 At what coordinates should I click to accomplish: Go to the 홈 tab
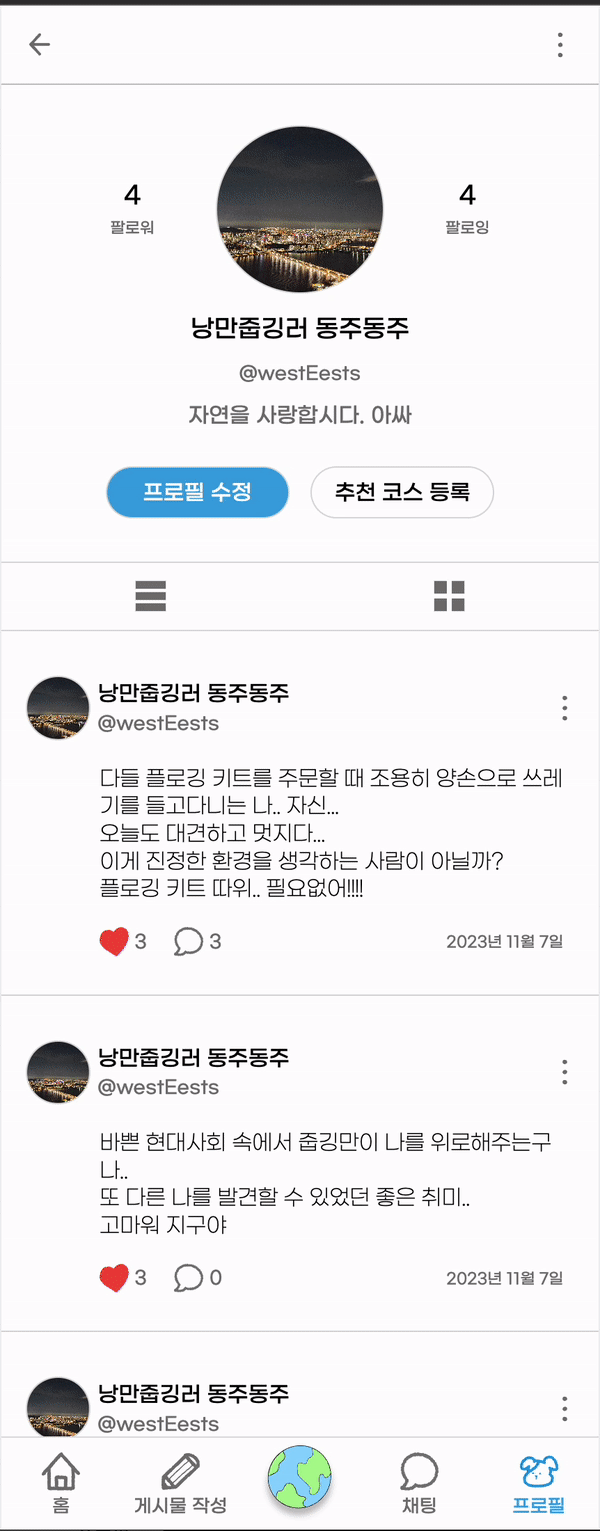61,1483
